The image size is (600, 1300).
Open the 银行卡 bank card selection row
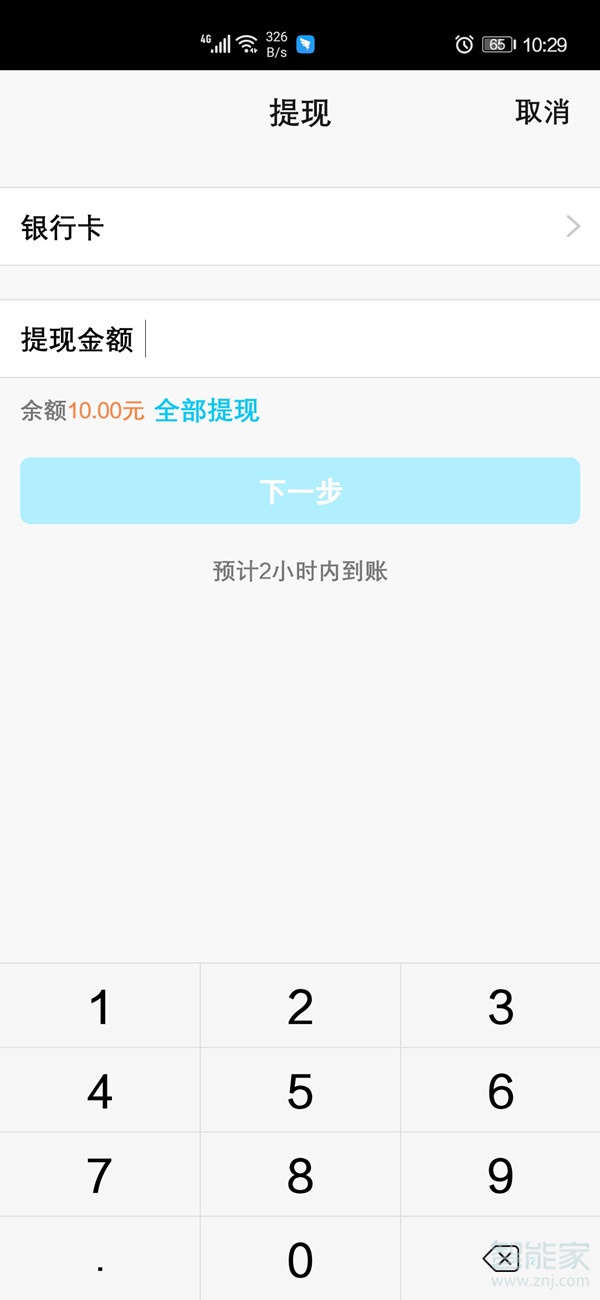point(300,227)
